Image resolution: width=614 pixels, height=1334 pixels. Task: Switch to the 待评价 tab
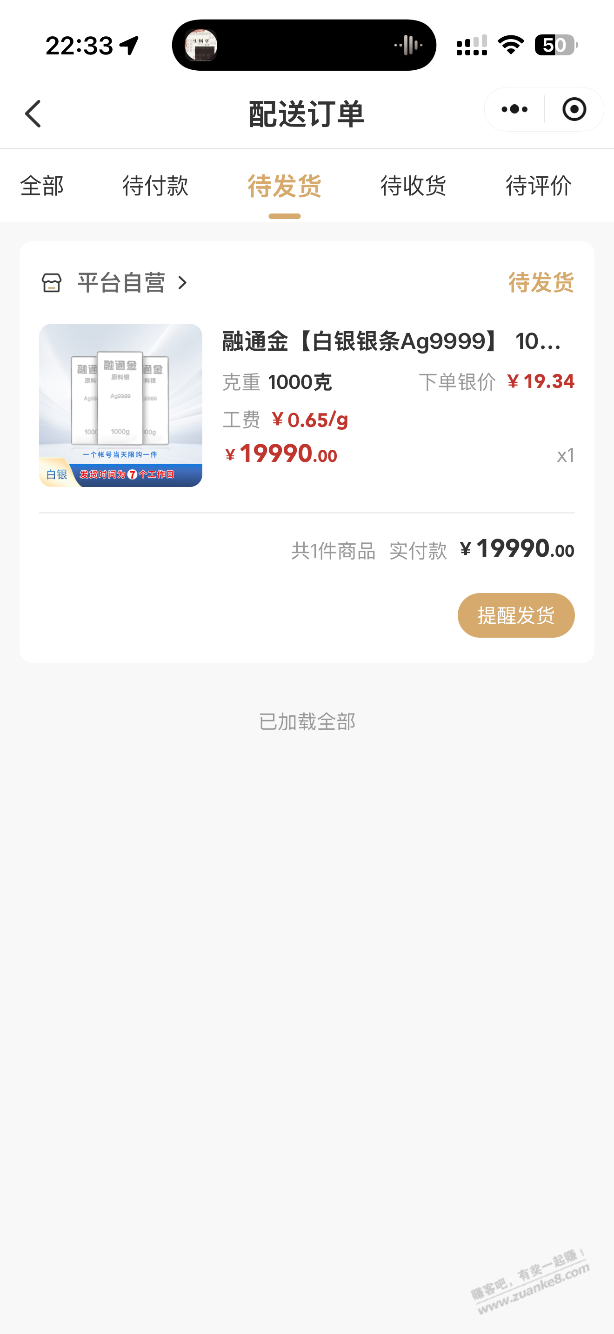point(538,186)
